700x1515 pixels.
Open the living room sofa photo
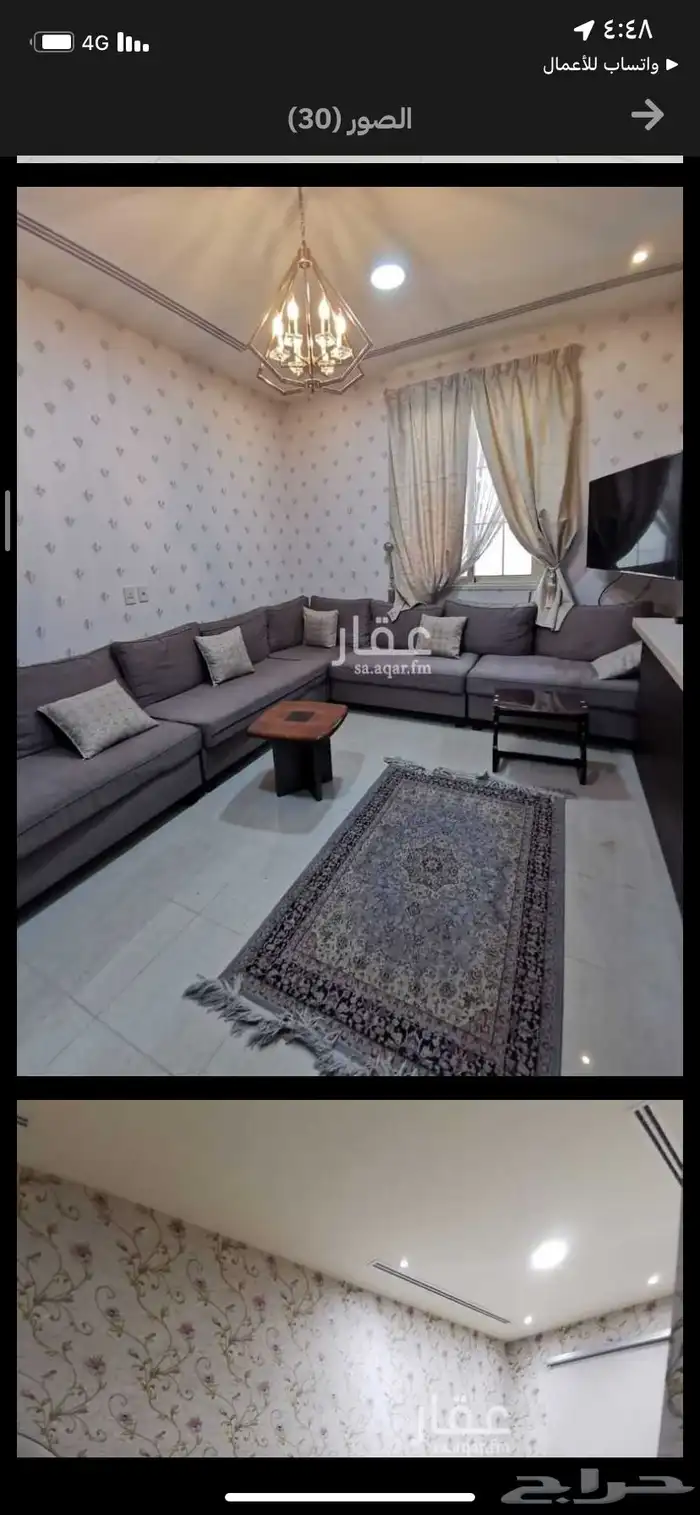click(350, 630)
